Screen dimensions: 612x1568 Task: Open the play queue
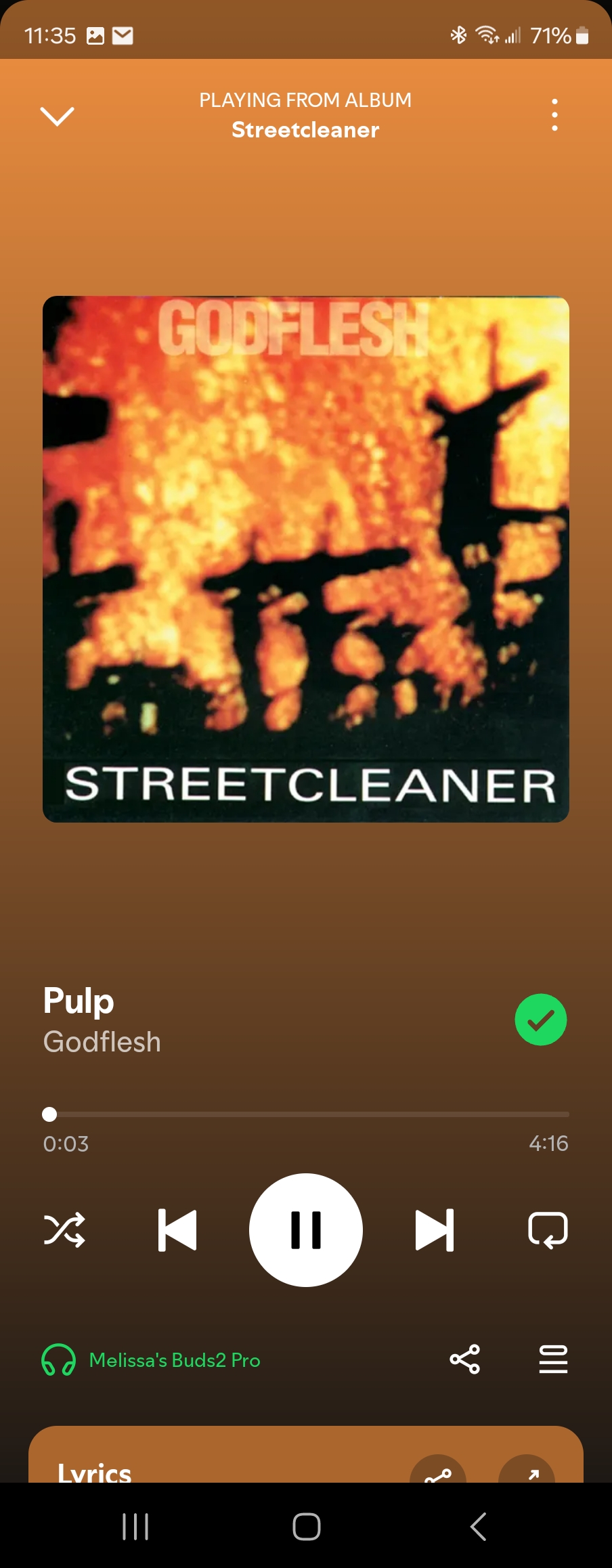point(553,1359)
